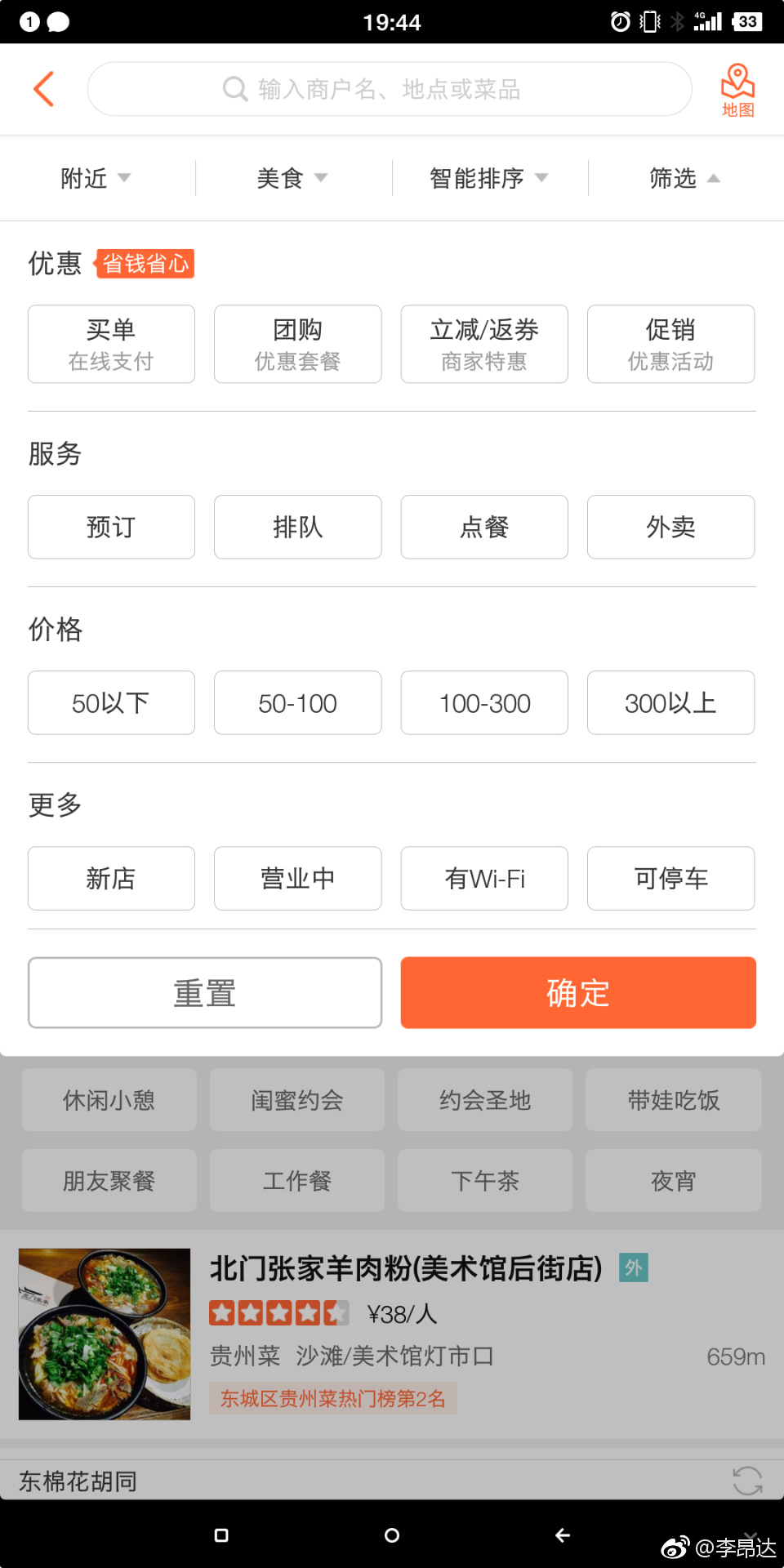Tap the orange back arrow
Screen dimensions: 784x1568
pyautogui.click(x=44, y=89)
